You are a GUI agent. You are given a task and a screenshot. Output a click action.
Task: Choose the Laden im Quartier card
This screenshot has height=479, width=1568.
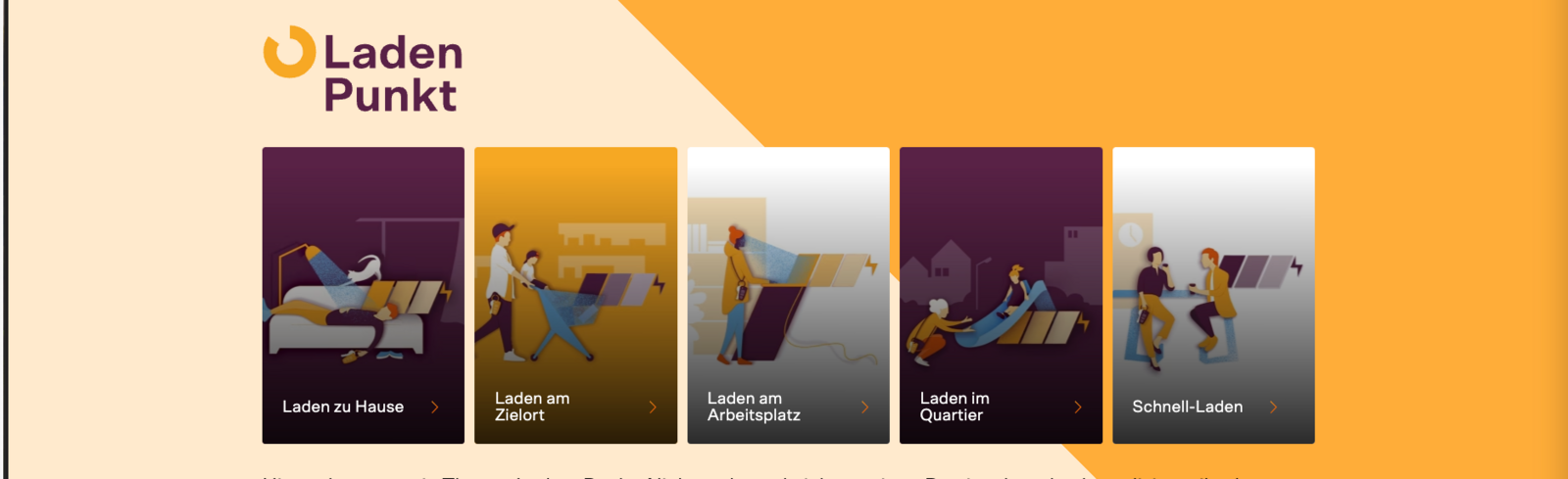(x=1001, y=295)
